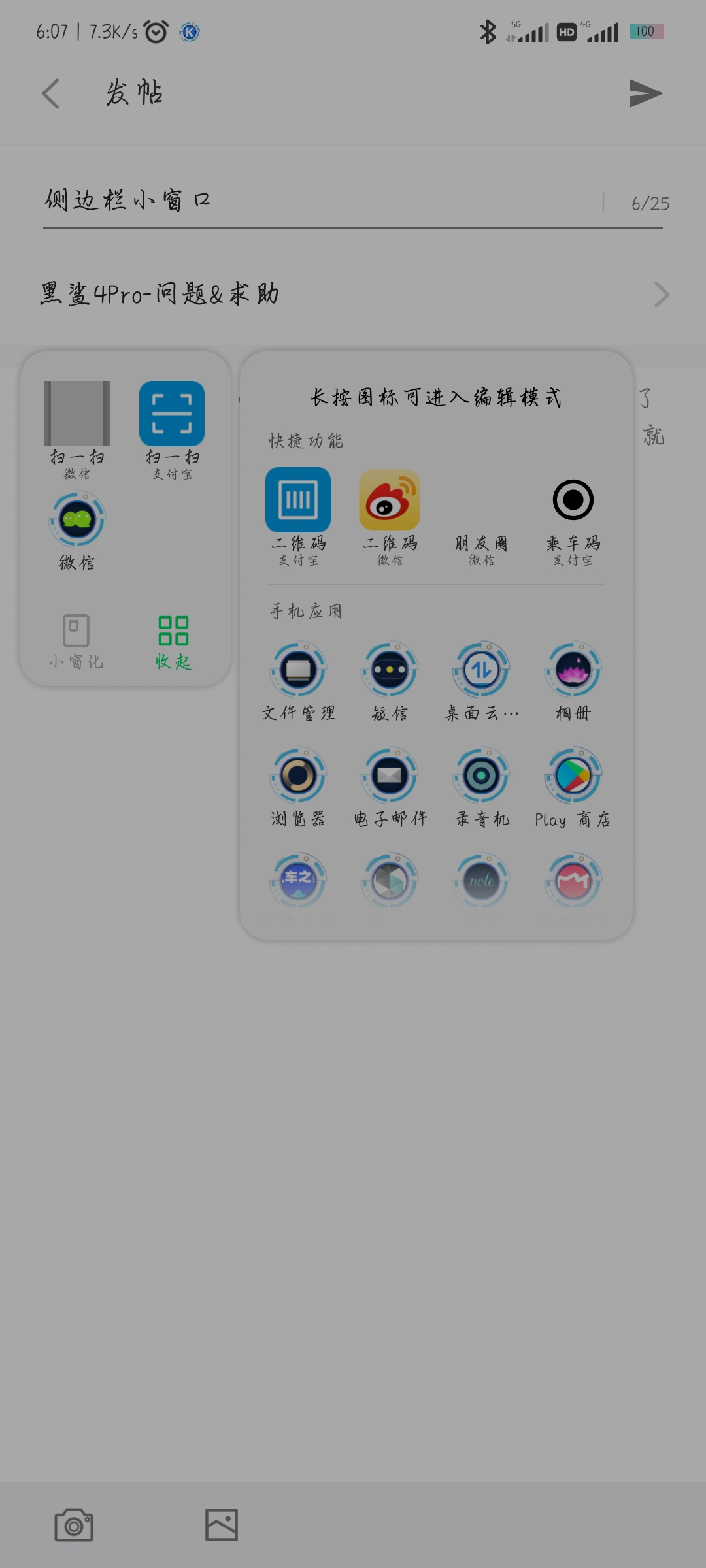Send the post with the arrow icon
706x1568 pixels.
coord(645,93)
